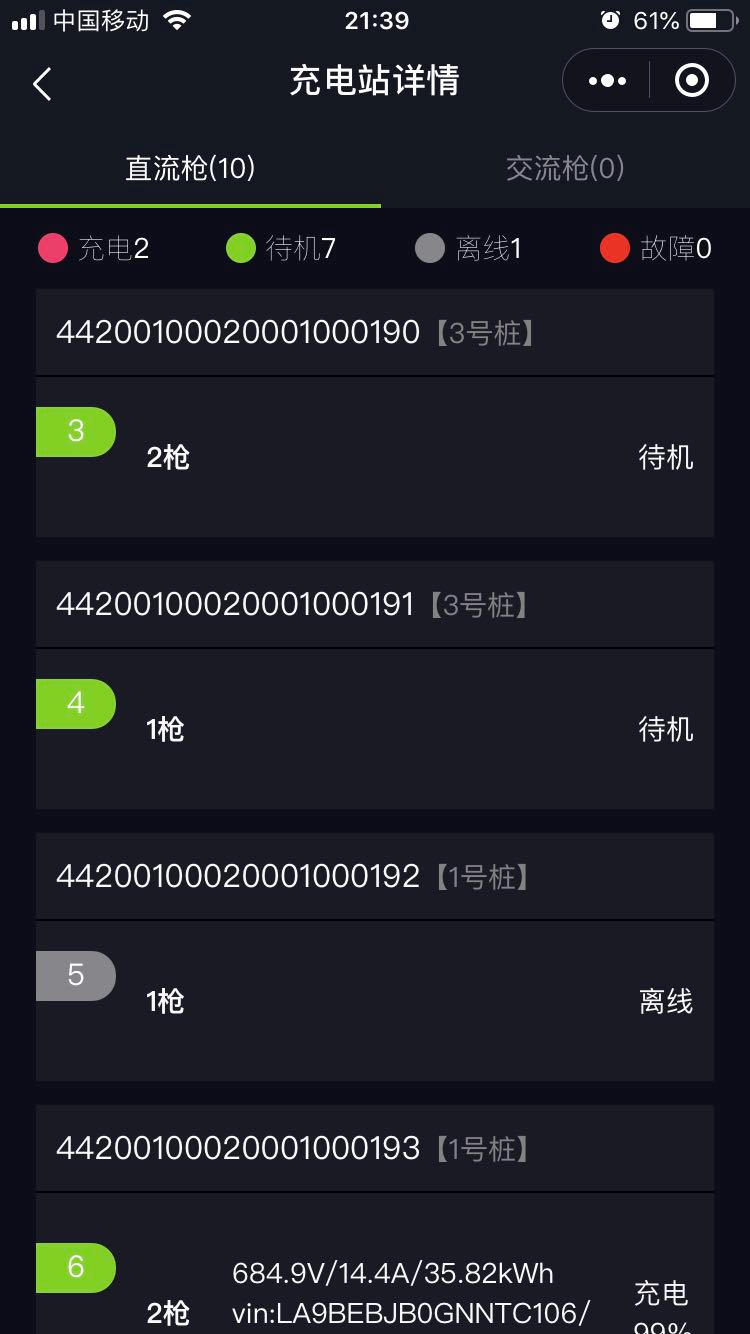Viewport: 750px width, 1334px height.
Task: Open gun 3 row marked 2枪 待机
Action: [x=375, y=457]
